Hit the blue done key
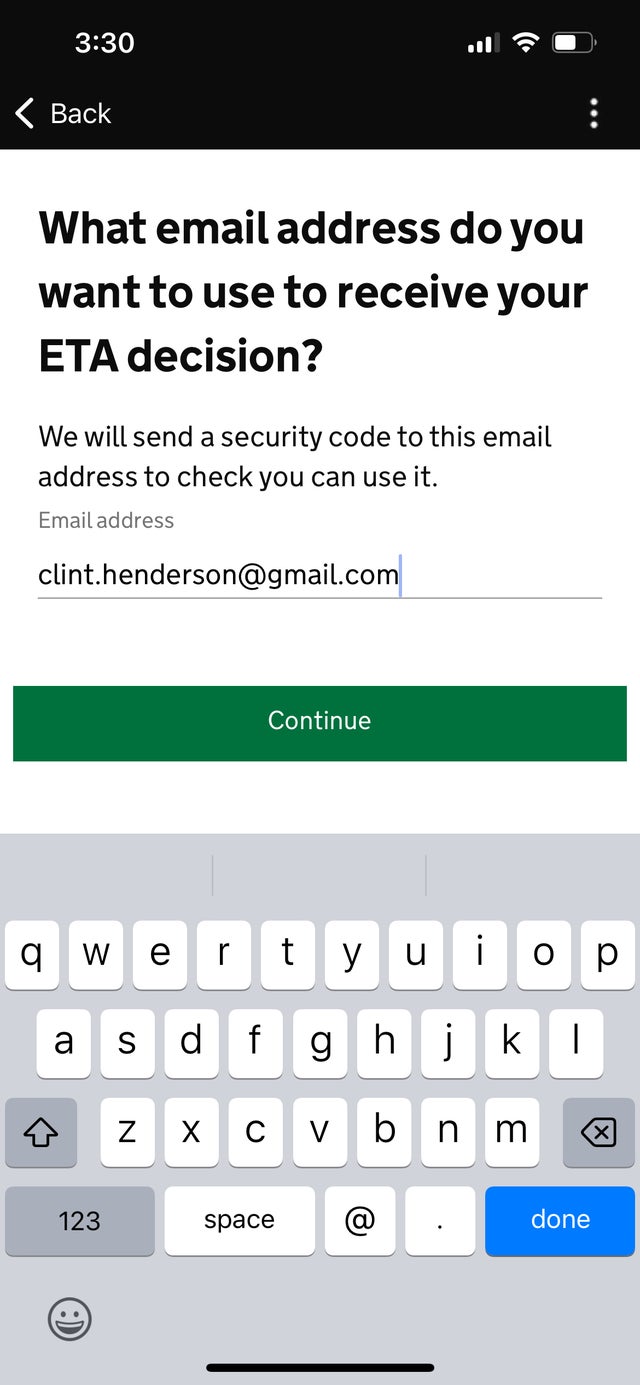Image resolution: width=640 pixels, height=1385 pixels. [x=560, y=1220]
